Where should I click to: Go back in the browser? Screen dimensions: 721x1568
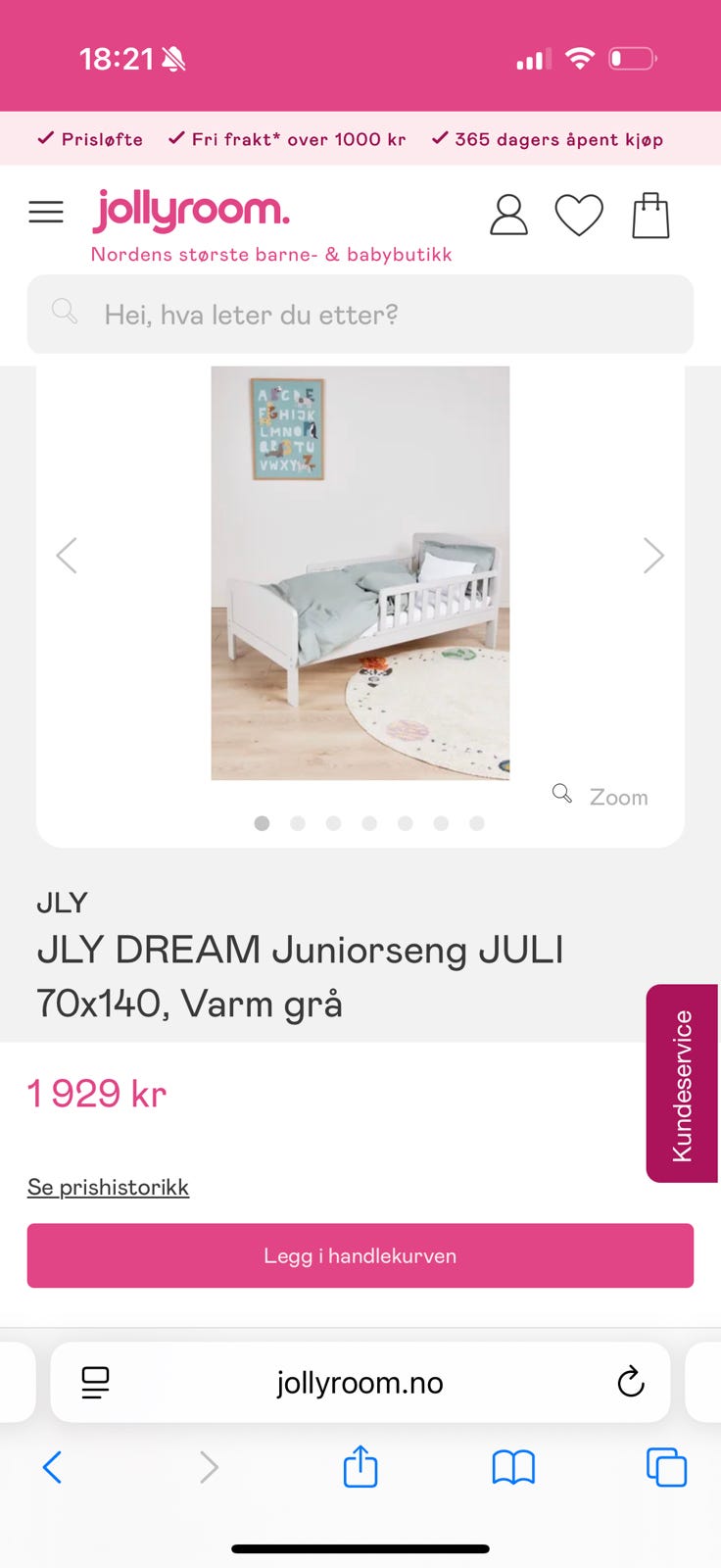53,1467
